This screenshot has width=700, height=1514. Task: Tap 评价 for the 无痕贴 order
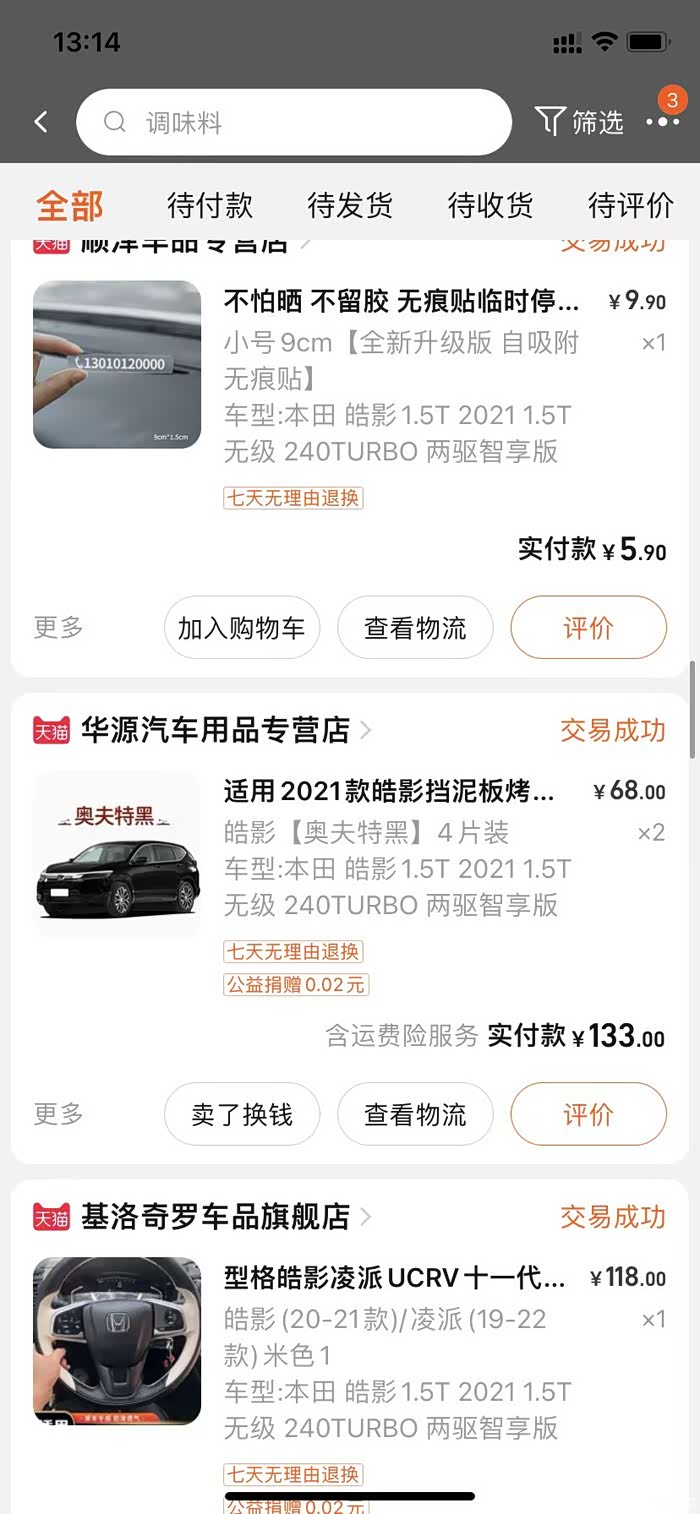(588, 628)
